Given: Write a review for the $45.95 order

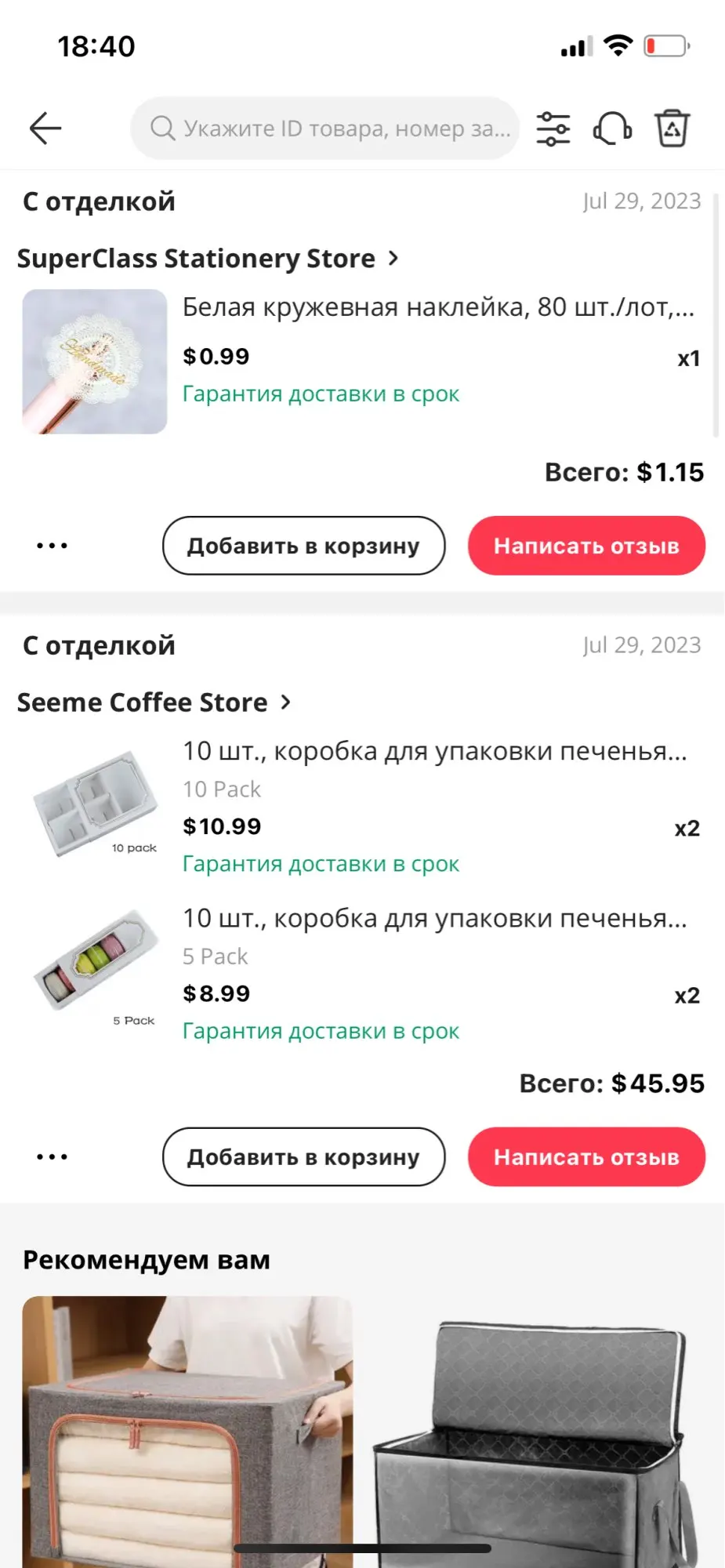Looking at the screenshot, I should pos(586,1157).
